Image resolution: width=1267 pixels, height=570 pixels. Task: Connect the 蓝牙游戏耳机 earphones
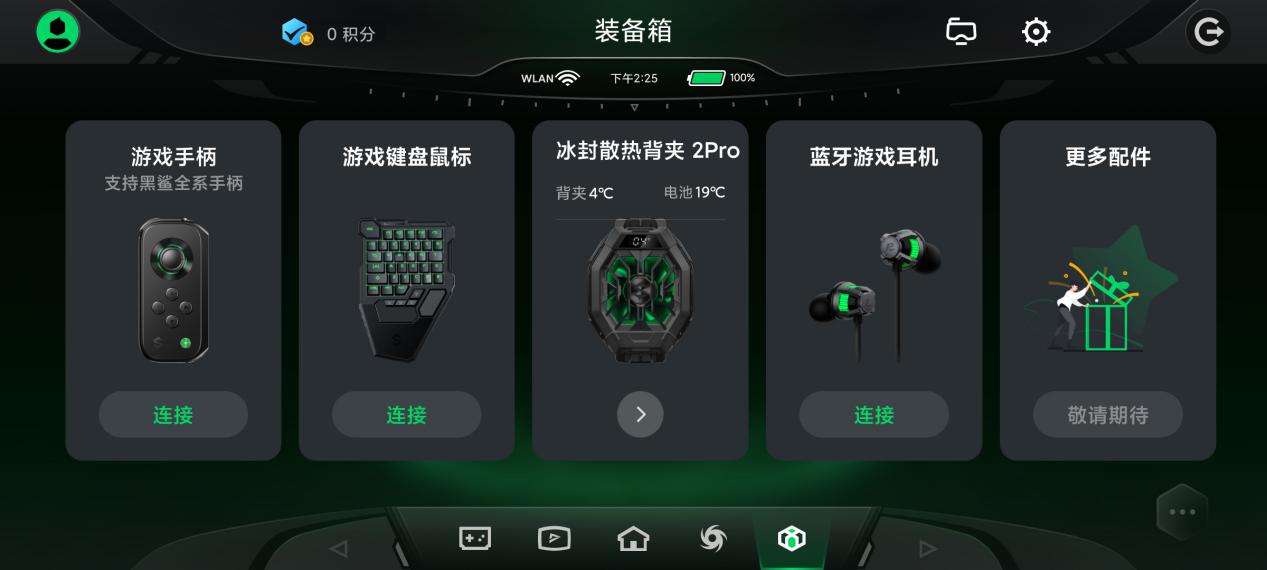(874, 414)
